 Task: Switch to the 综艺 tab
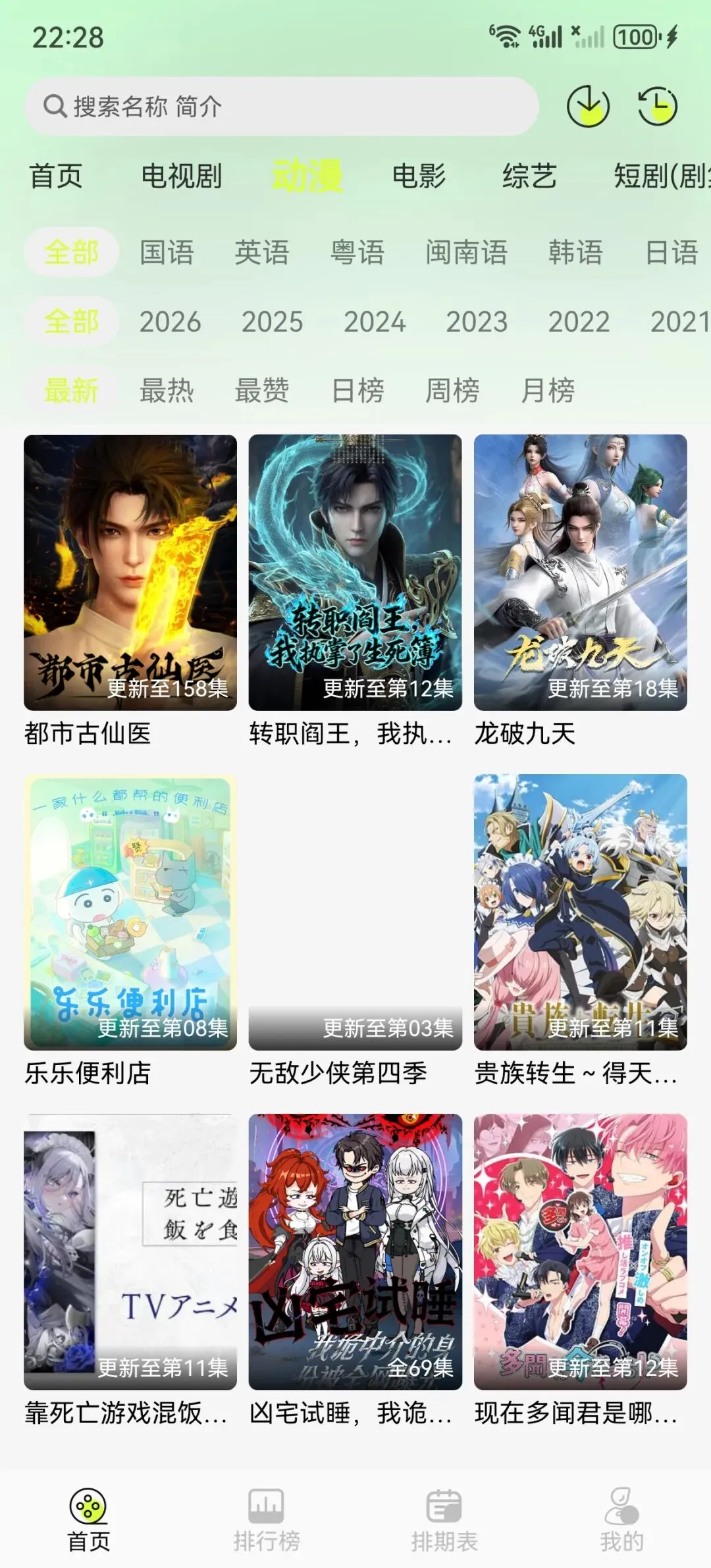[529, 176]
